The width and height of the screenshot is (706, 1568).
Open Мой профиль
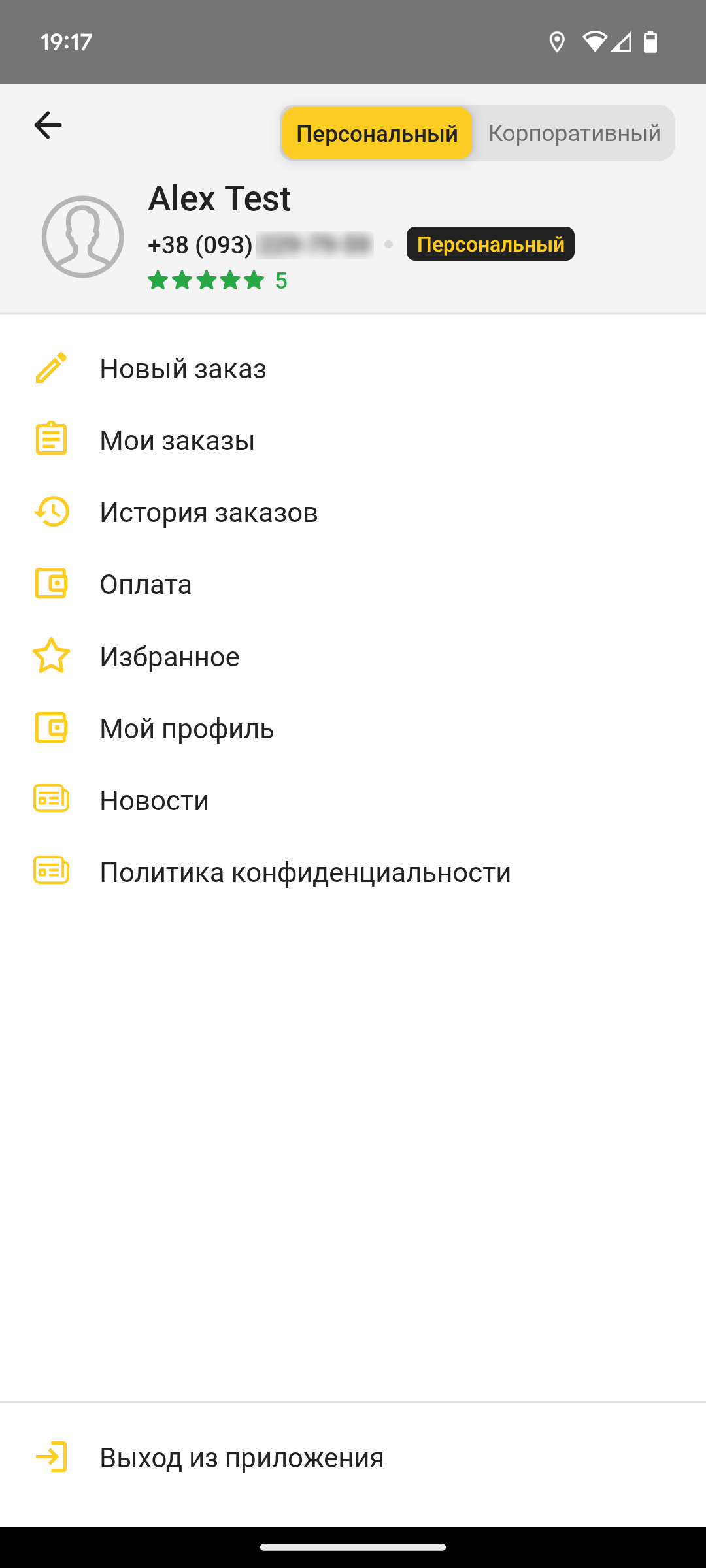(353, 728)
